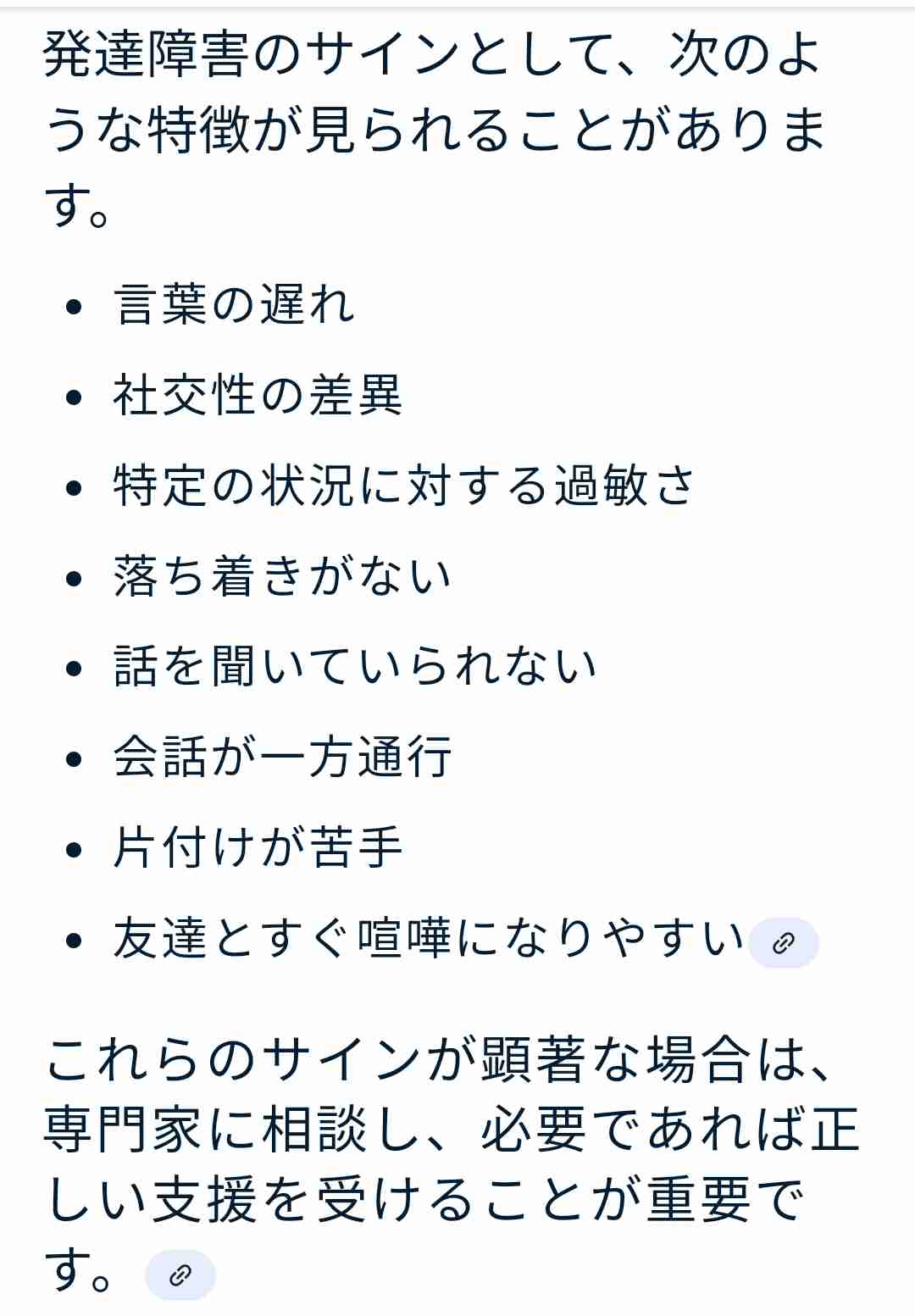The height and width of the screenshot is (1316, 915).
Task: Open the source link after 友達とすぐ喧嘩になりやすい
Action: [x=784, y=942]
